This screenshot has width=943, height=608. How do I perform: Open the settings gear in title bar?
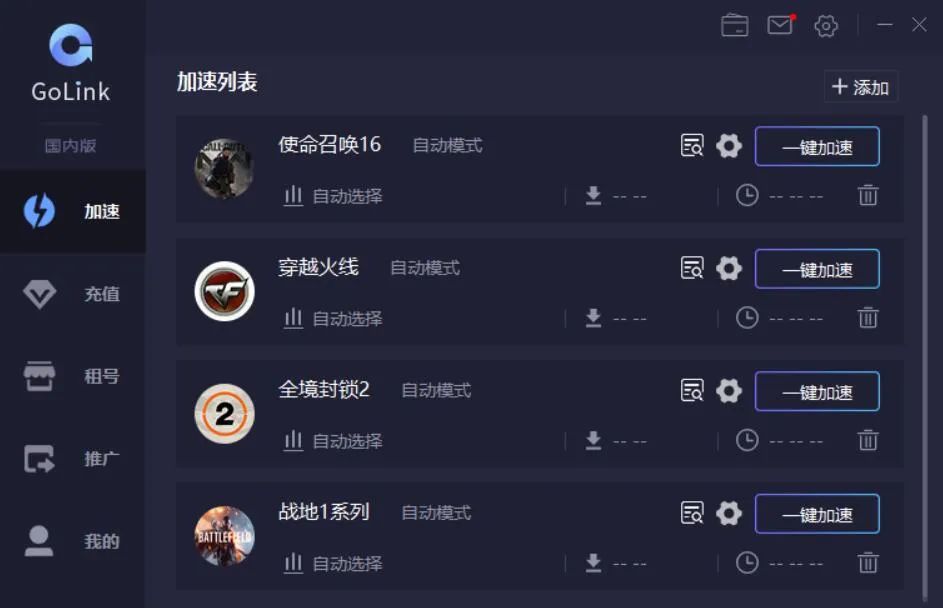pyautogui.click(x=826, y=26)
